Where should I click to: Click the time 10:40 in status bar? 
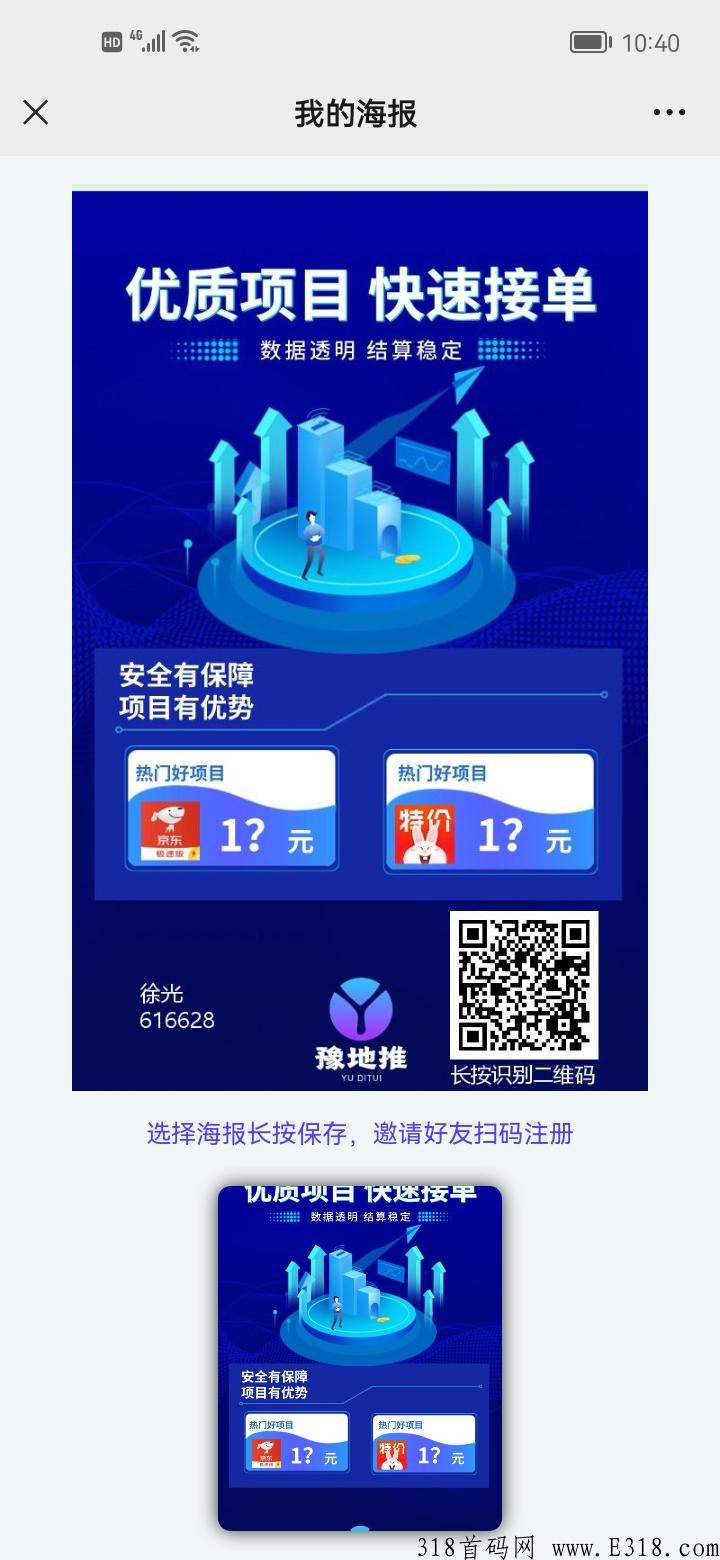(652, 42)
